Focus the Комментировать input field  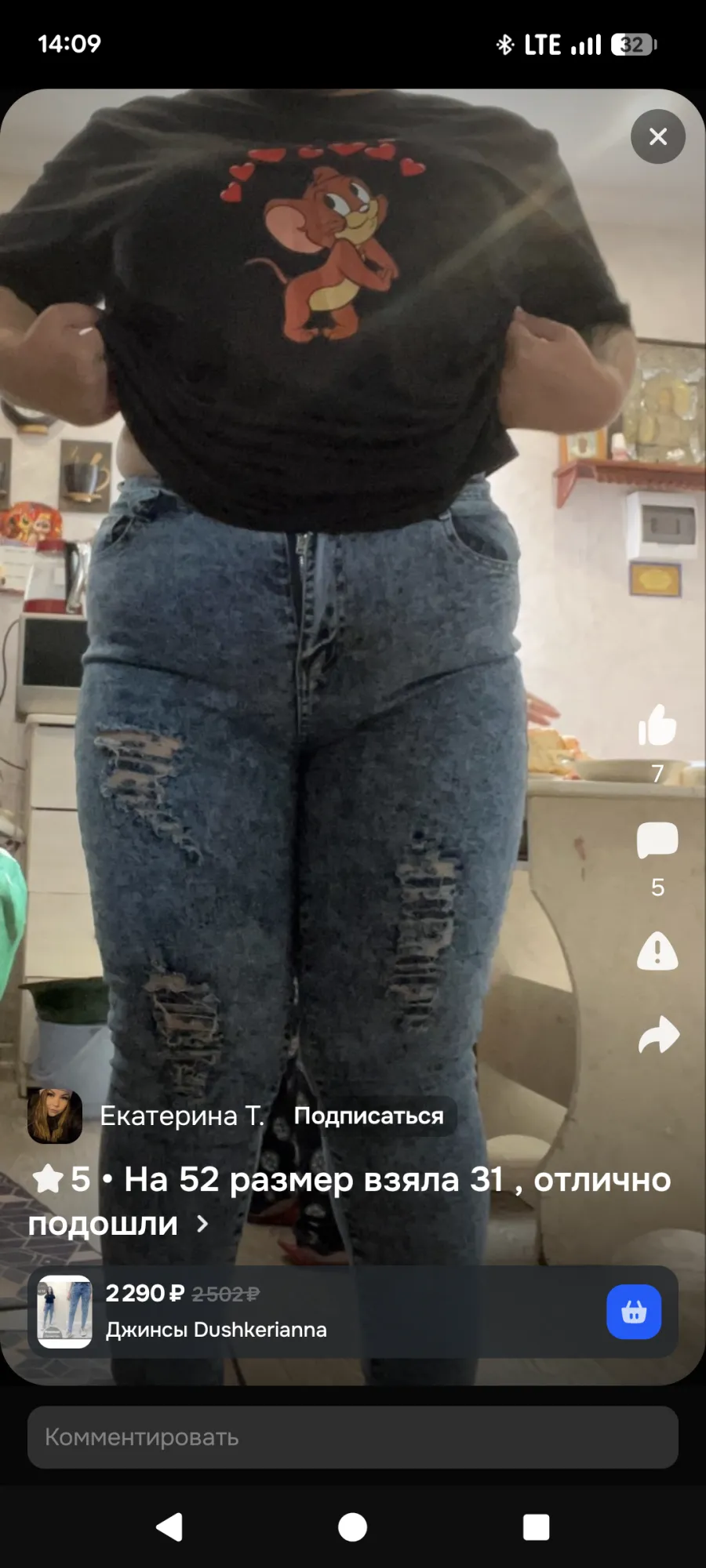[353, 1437]
